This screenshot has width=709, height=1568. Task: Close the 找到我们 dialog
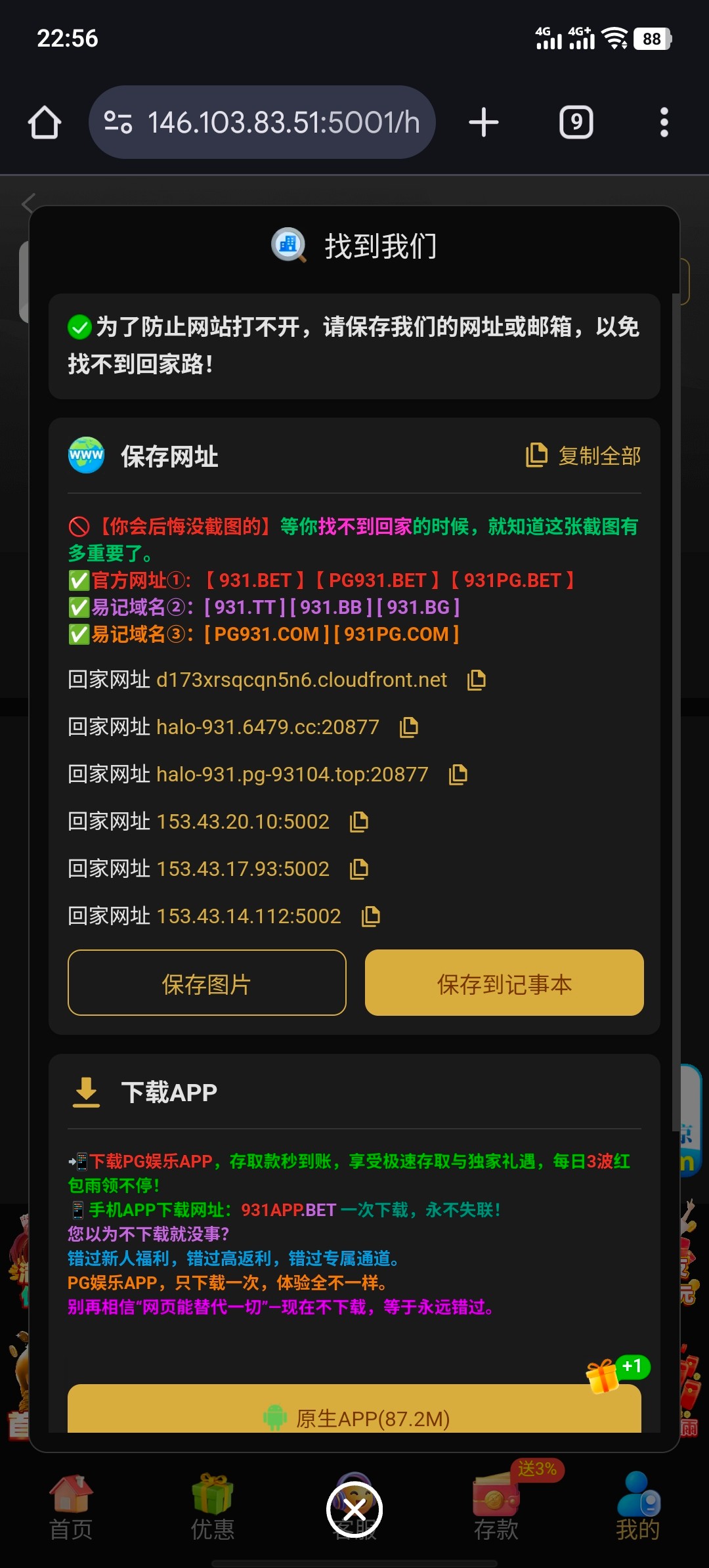[x=354, y=1510]
